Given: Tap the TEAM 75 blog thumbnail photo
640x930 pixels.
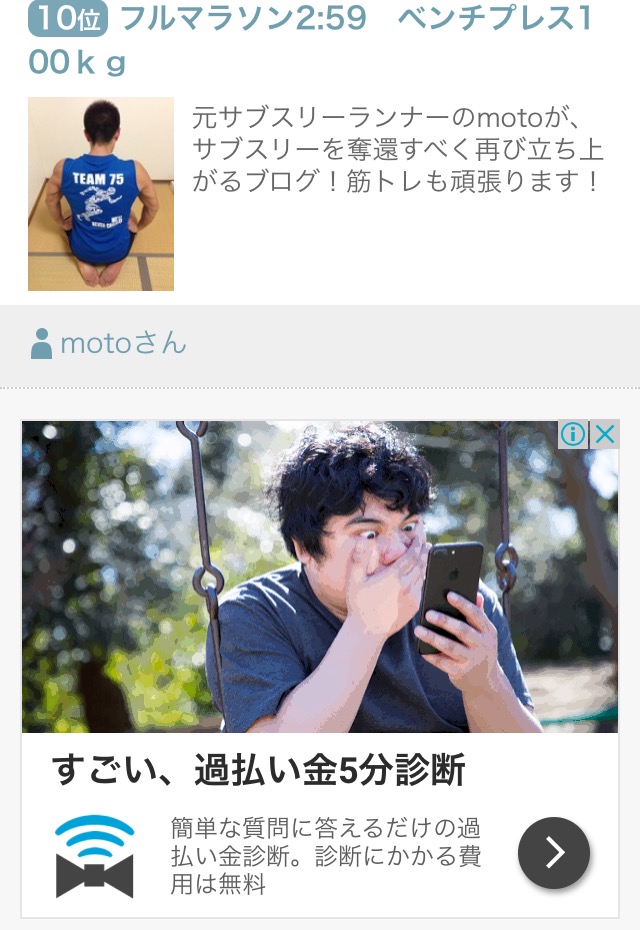Looking at the screenshot, I should 101,194.
